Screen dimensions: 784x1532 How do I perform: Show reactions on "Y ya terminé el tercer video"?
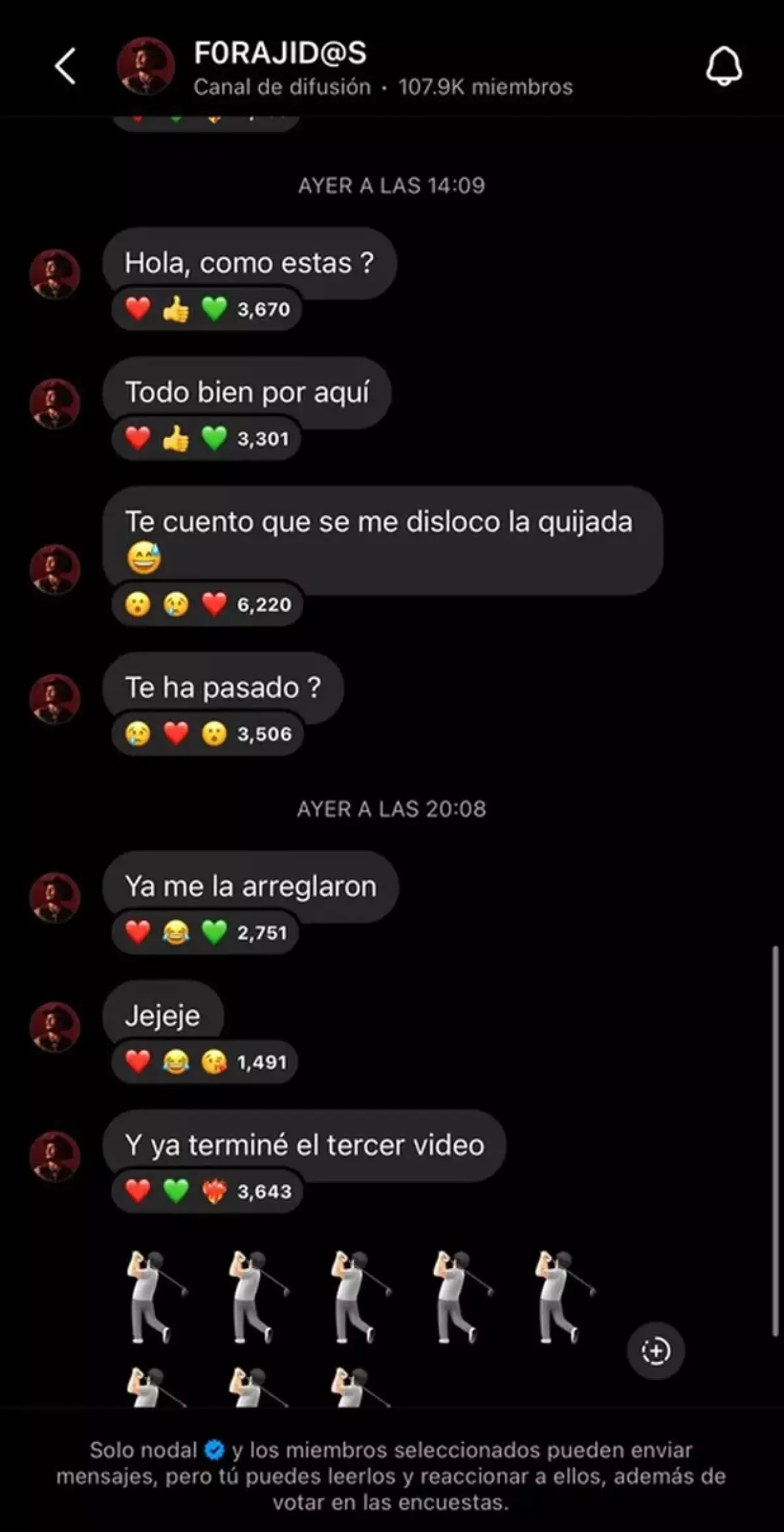[x=206, y=1191]
